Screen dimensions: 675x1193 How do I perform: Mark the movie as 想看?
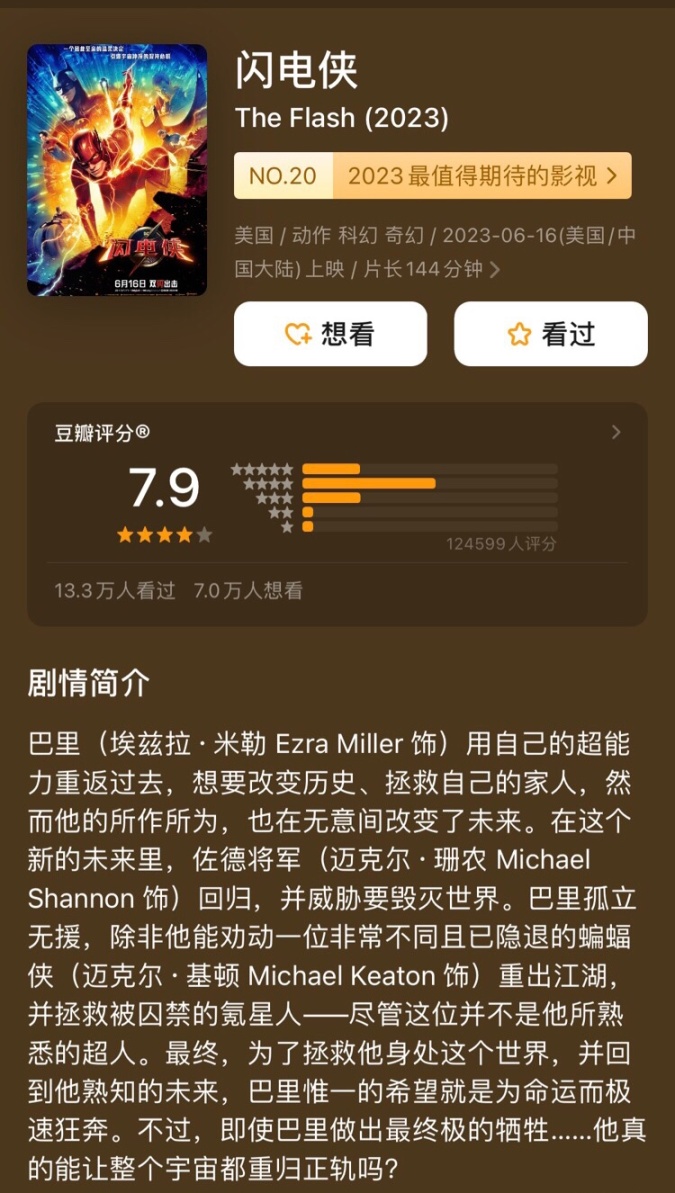coord(330,334)
